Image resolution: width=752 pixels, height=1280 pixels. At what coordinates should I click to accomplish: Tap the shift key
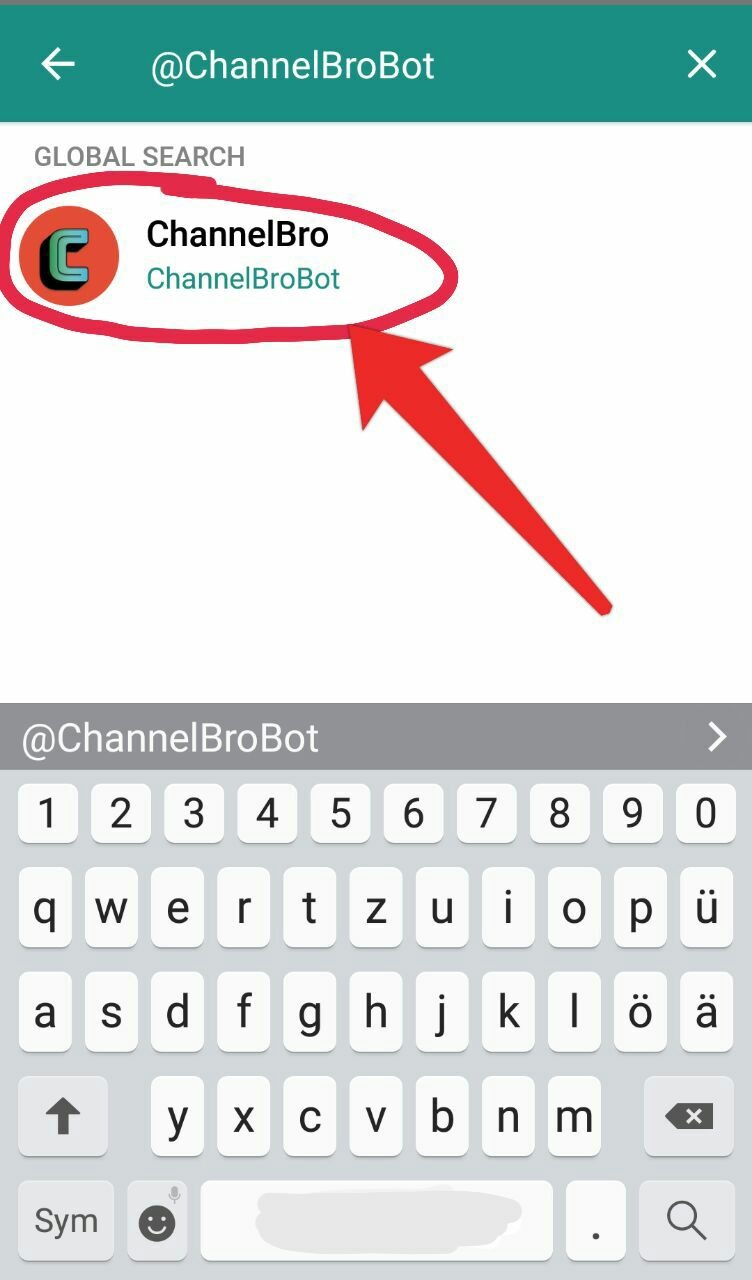[x=63, y=1117]
